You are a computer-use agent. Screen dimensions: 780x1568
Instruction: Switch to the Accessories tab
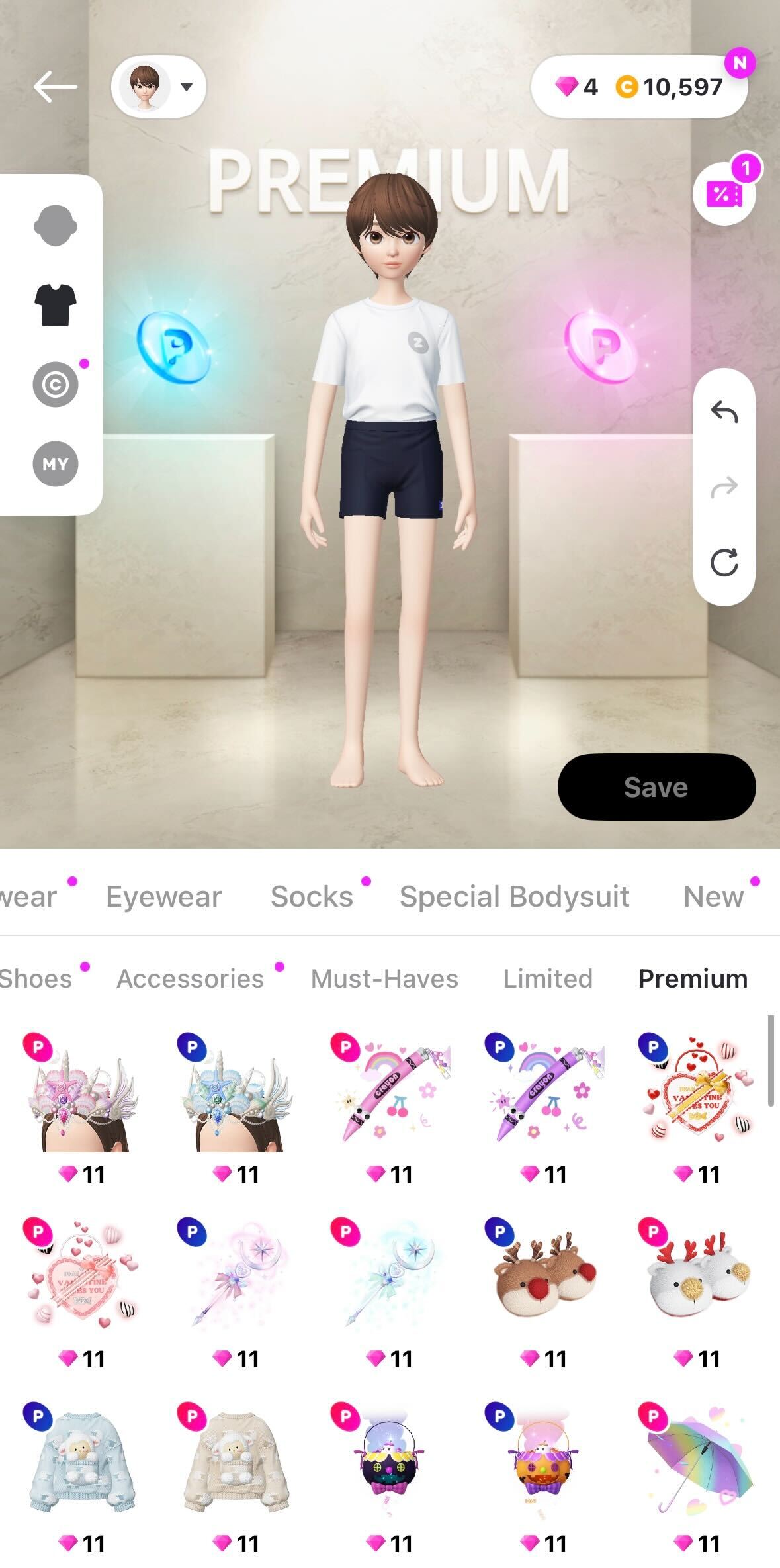[190, 978]
